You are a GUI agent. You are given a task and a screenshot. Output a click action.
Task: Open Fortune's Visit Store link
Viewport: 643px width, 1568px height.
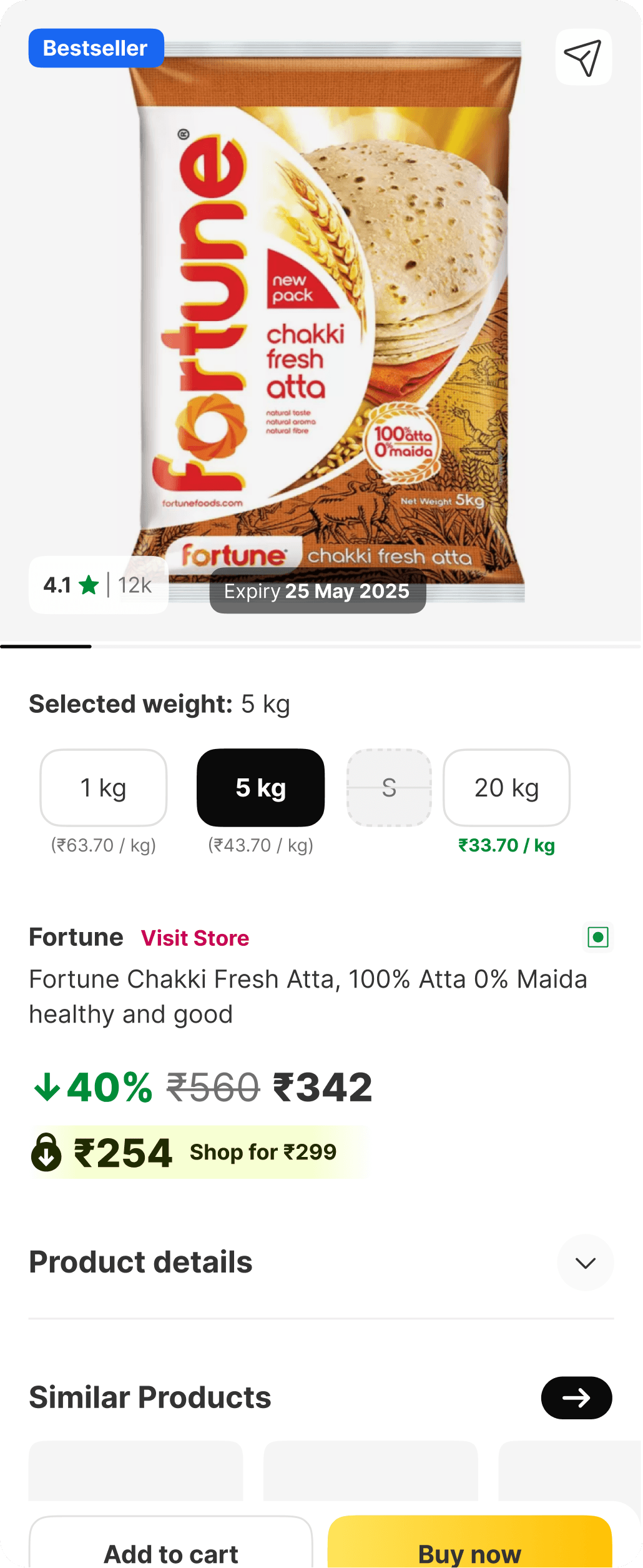click(195, 938)
